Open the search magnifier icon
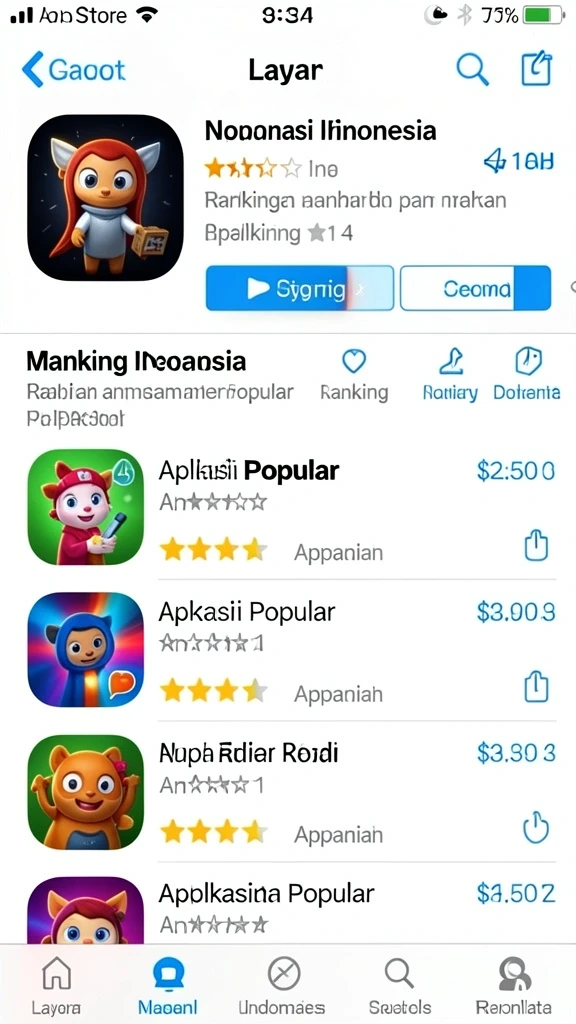The image size is (576, 1024). pyautogui.click(x=472, y=69)
